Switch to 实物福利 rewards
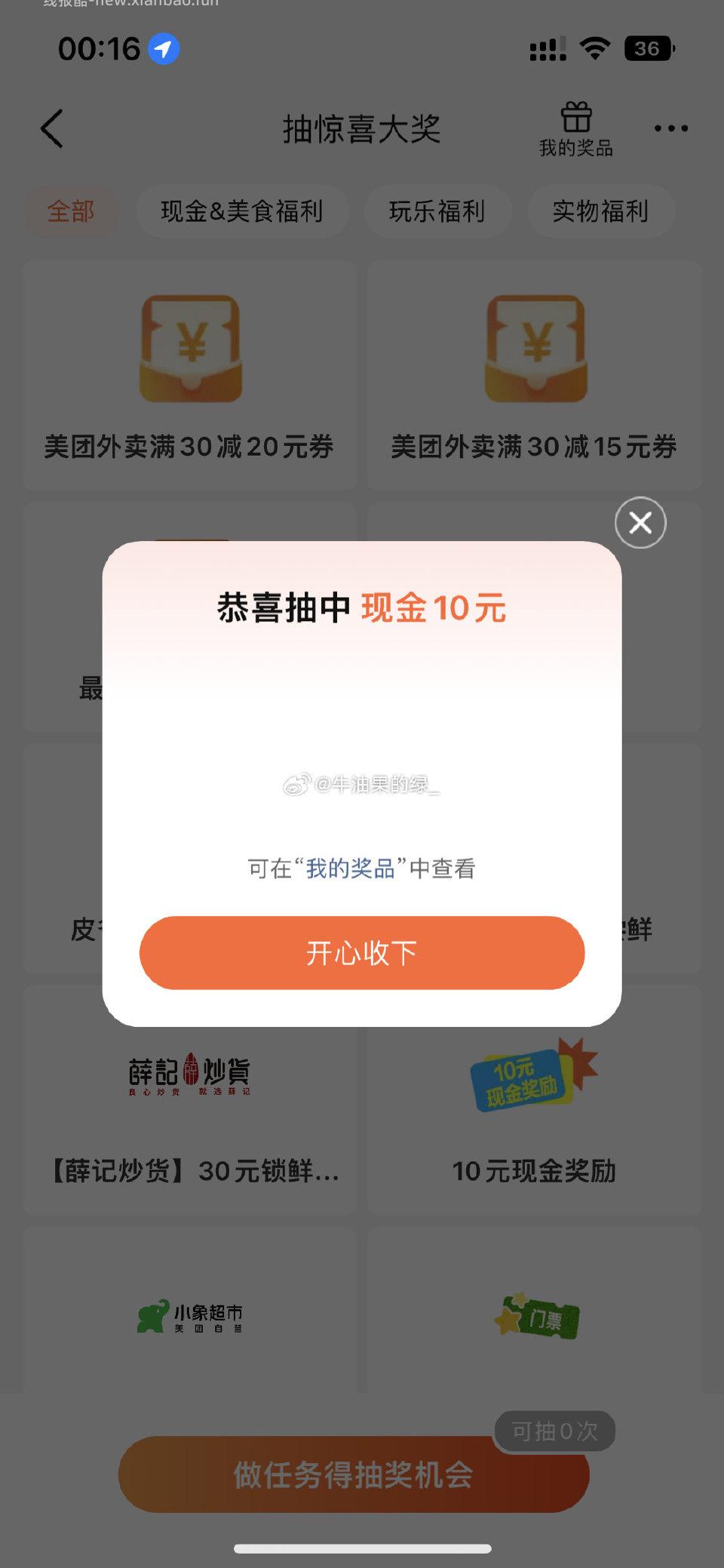 601,212
